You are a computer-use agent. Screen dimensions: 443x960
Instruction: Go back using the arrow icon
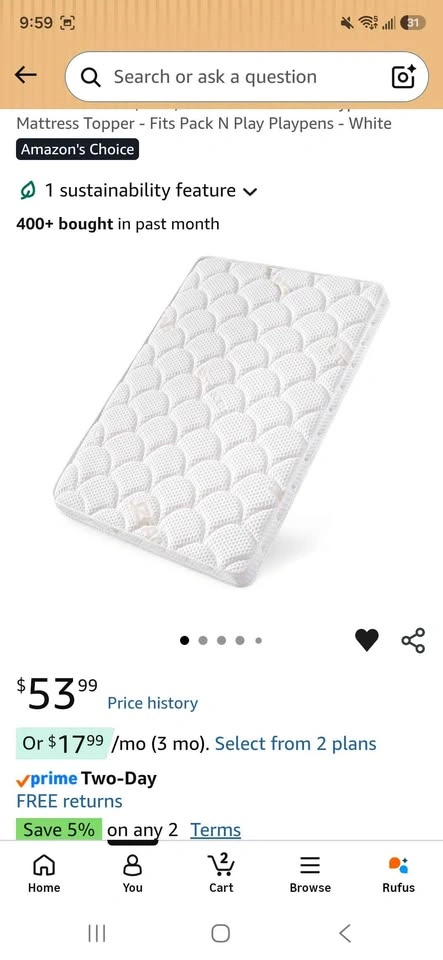[26, 75]
